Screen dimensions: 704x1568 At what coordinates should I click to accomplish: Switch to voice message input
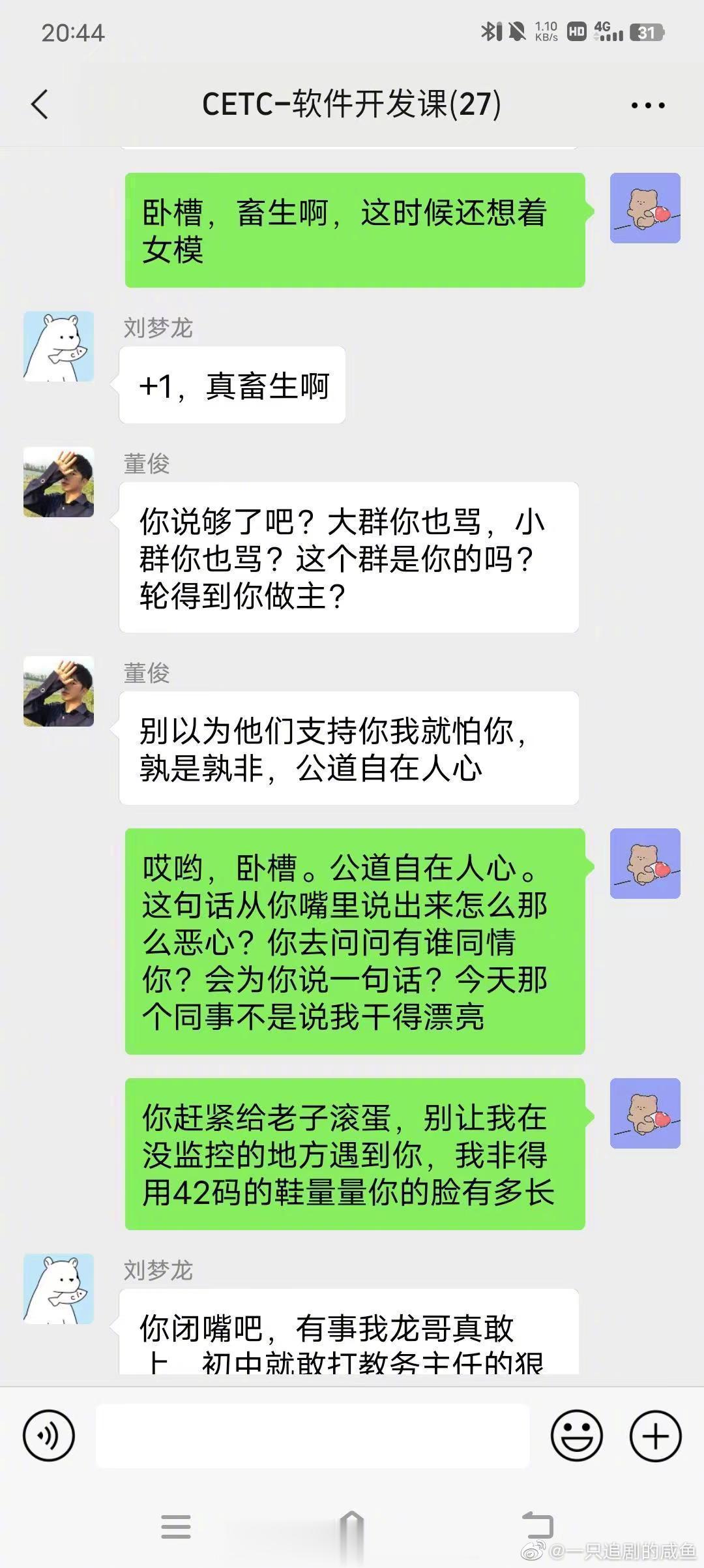click(49, 1436)
